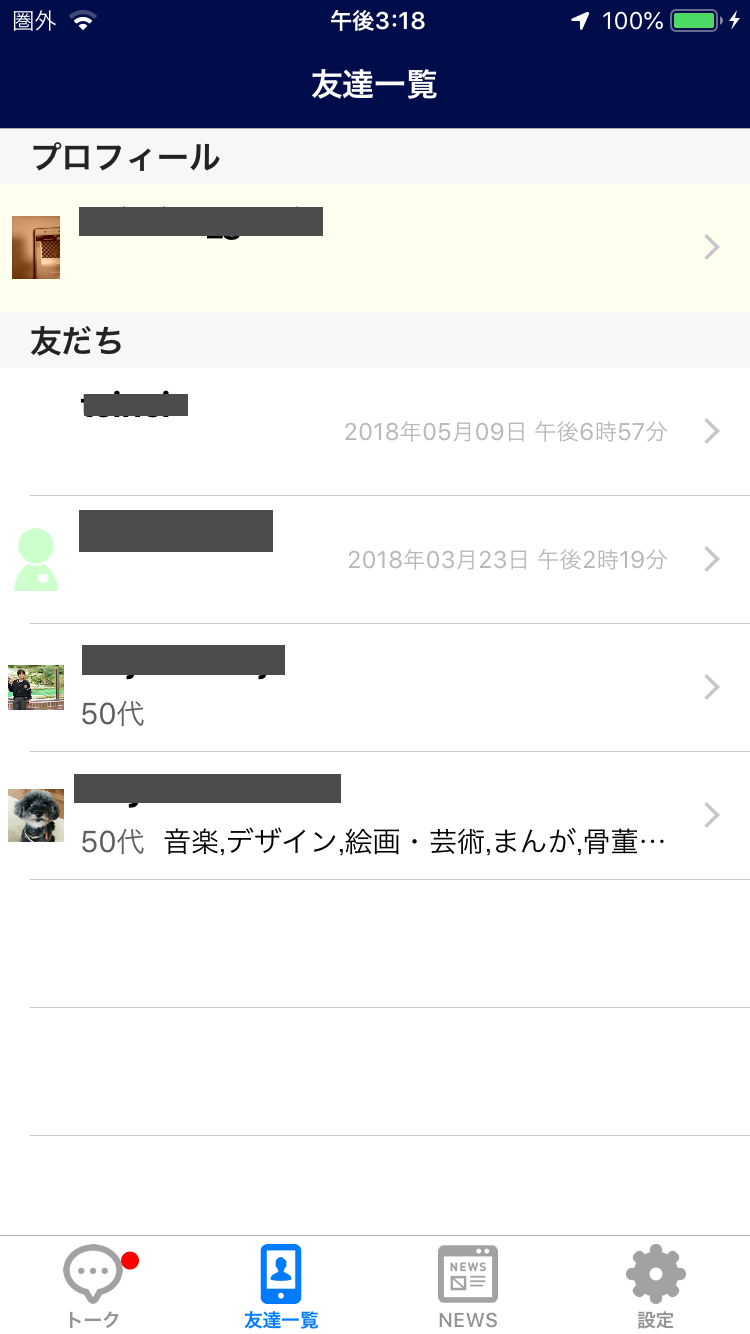Go to the NEWS tab
Image resolution: width=750 pixels, height=1334 pixels.
tap(468, 1286)
